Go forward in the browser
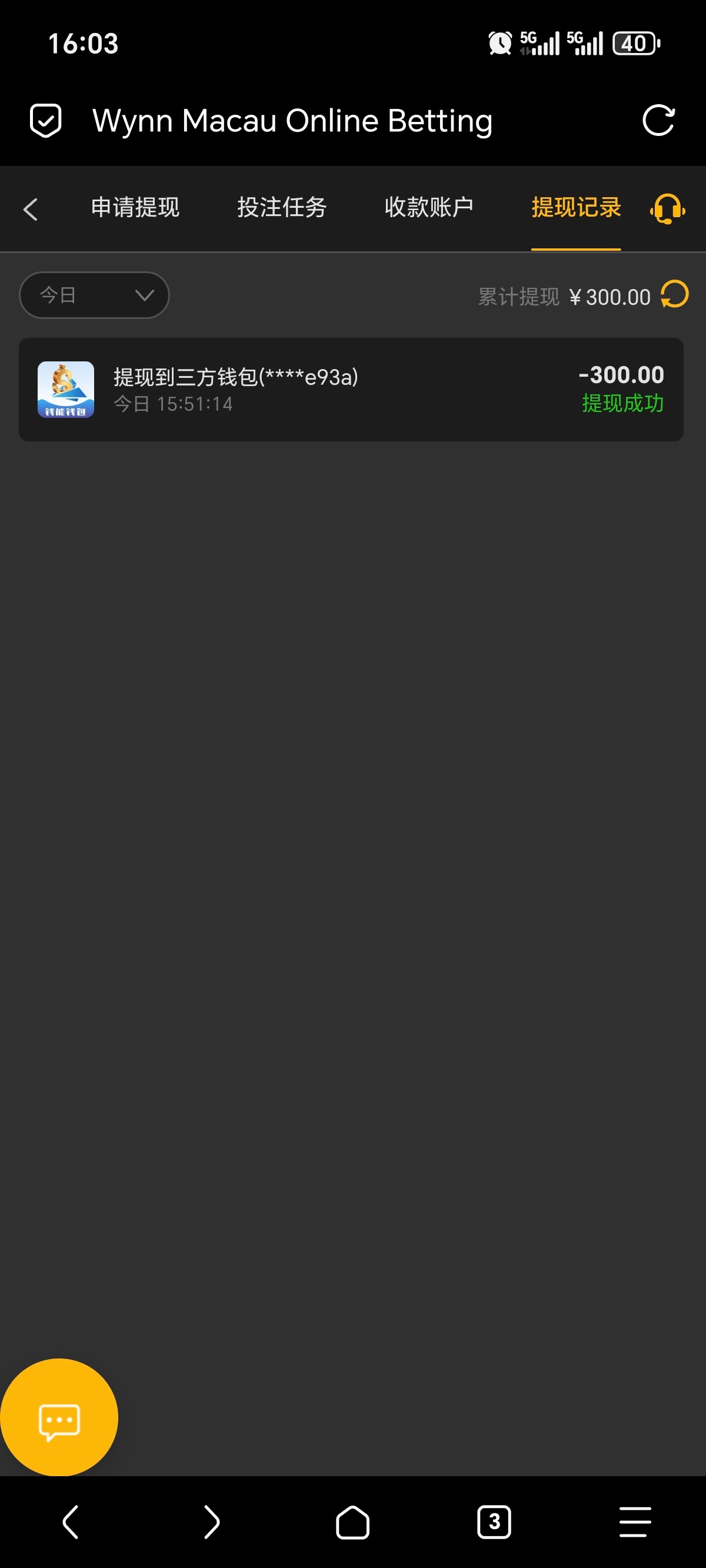Screen dimensions: 706x1568 211,1522
